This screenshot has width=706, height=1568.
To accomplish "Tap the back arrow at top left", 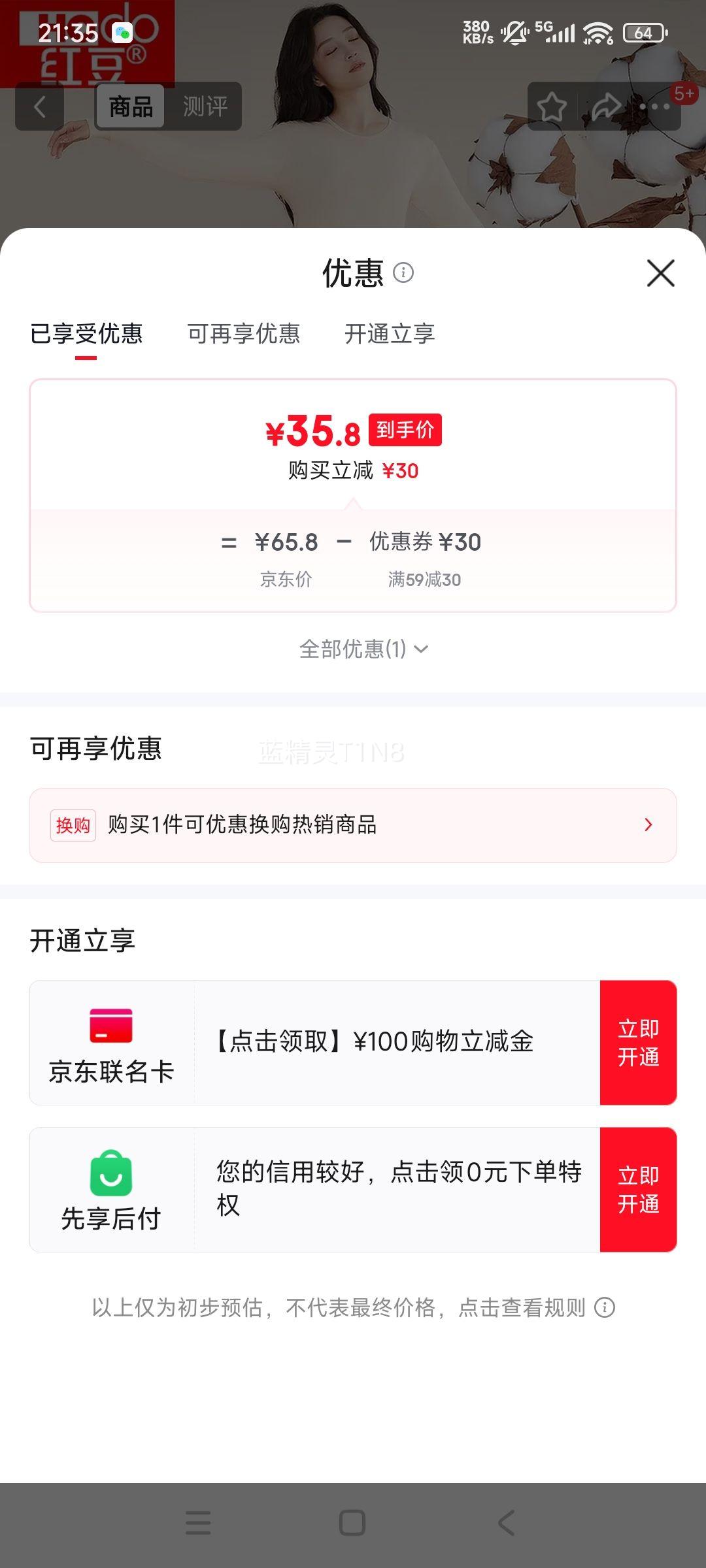I will (x=39, y=106).
